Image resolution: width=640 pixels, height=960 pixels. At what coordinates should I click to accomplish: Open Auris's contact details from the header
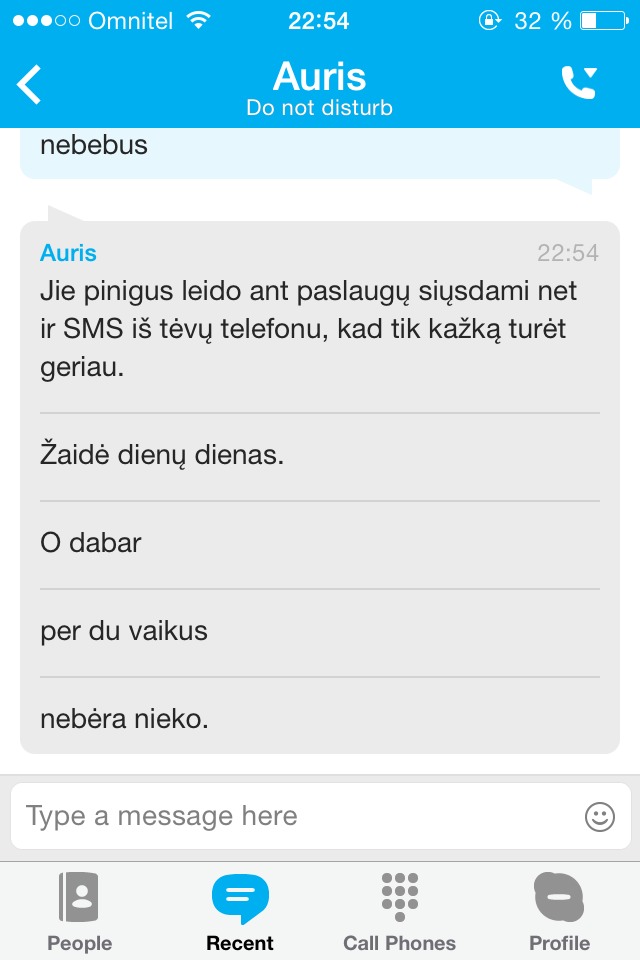[319, 88]
